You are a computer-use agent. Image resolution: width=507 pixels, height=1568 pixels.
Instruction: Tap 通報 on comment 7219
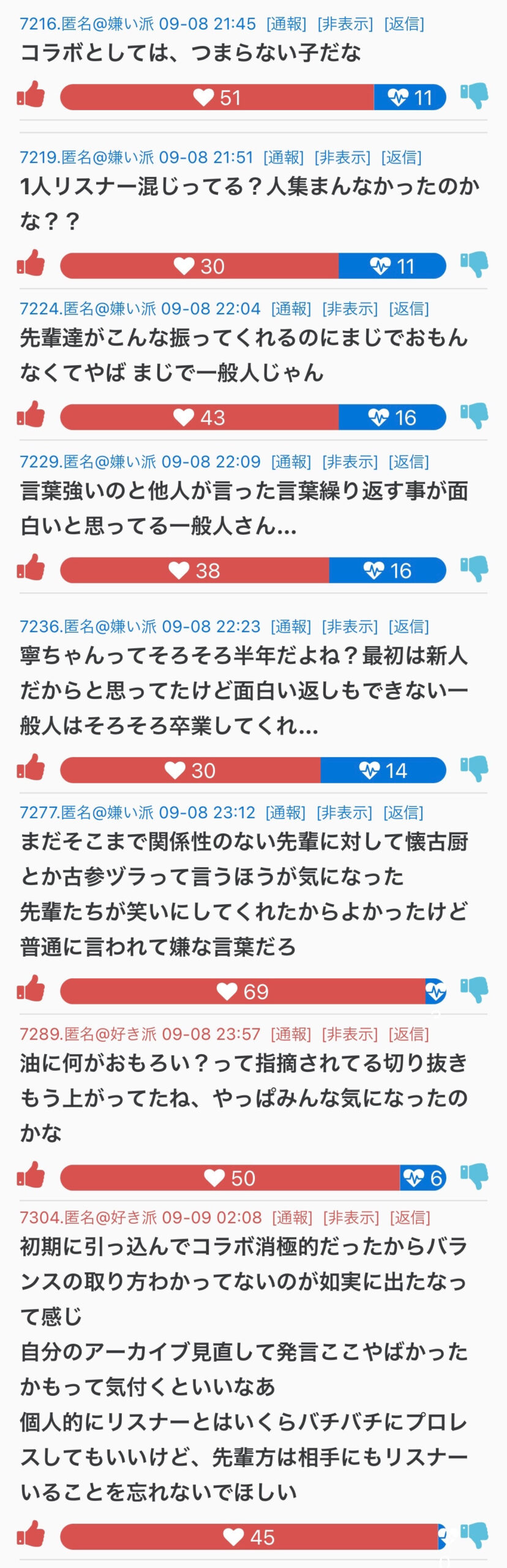click(284, 157)
